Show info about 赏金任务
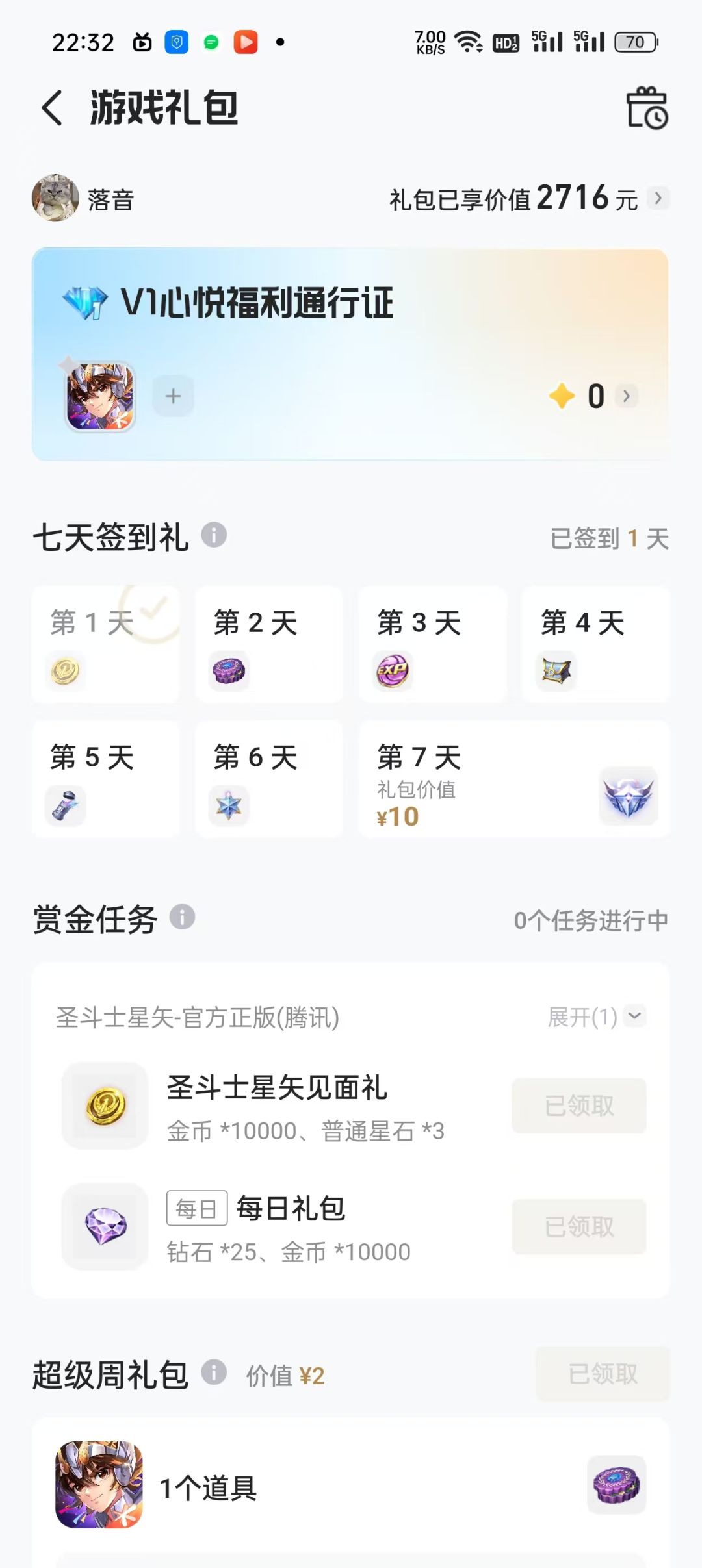The height and width of the screenshot is (1568, 702). pyautogui.click(x=183, y=917)
